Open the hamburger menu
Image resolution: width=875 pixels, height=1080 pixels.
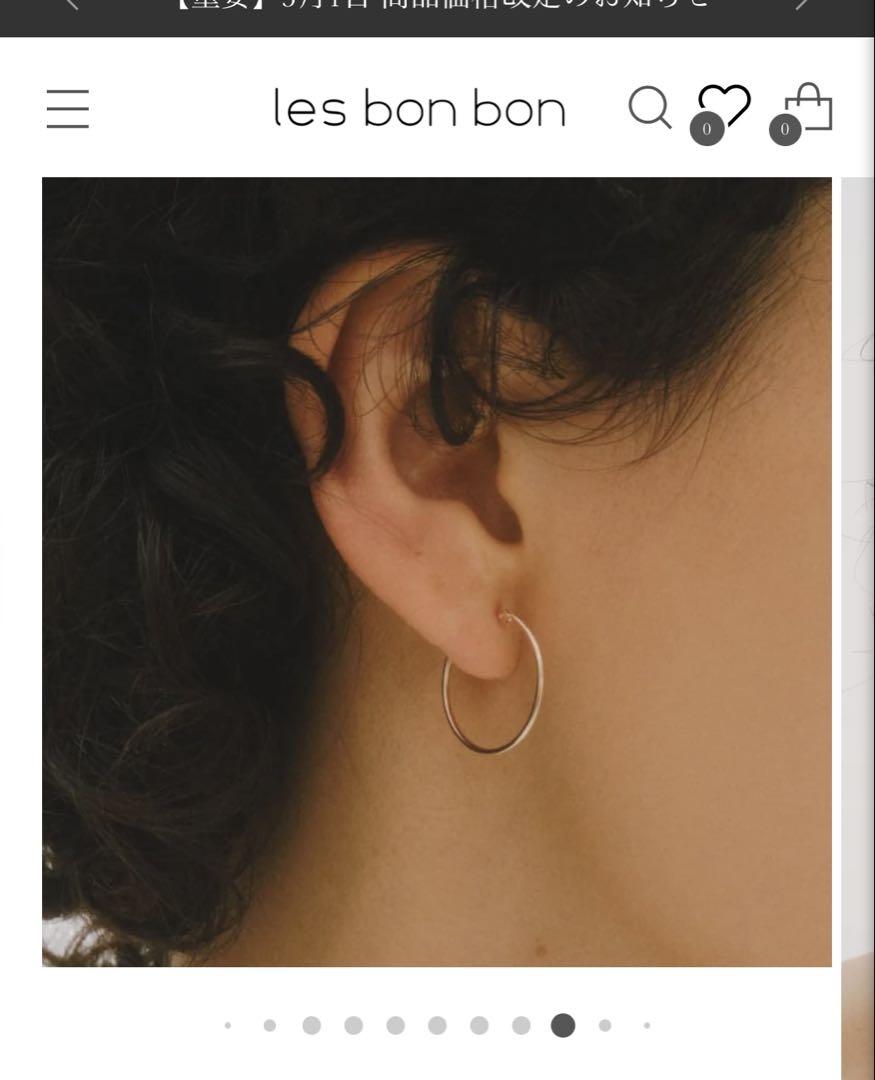(x=68, y=109)
